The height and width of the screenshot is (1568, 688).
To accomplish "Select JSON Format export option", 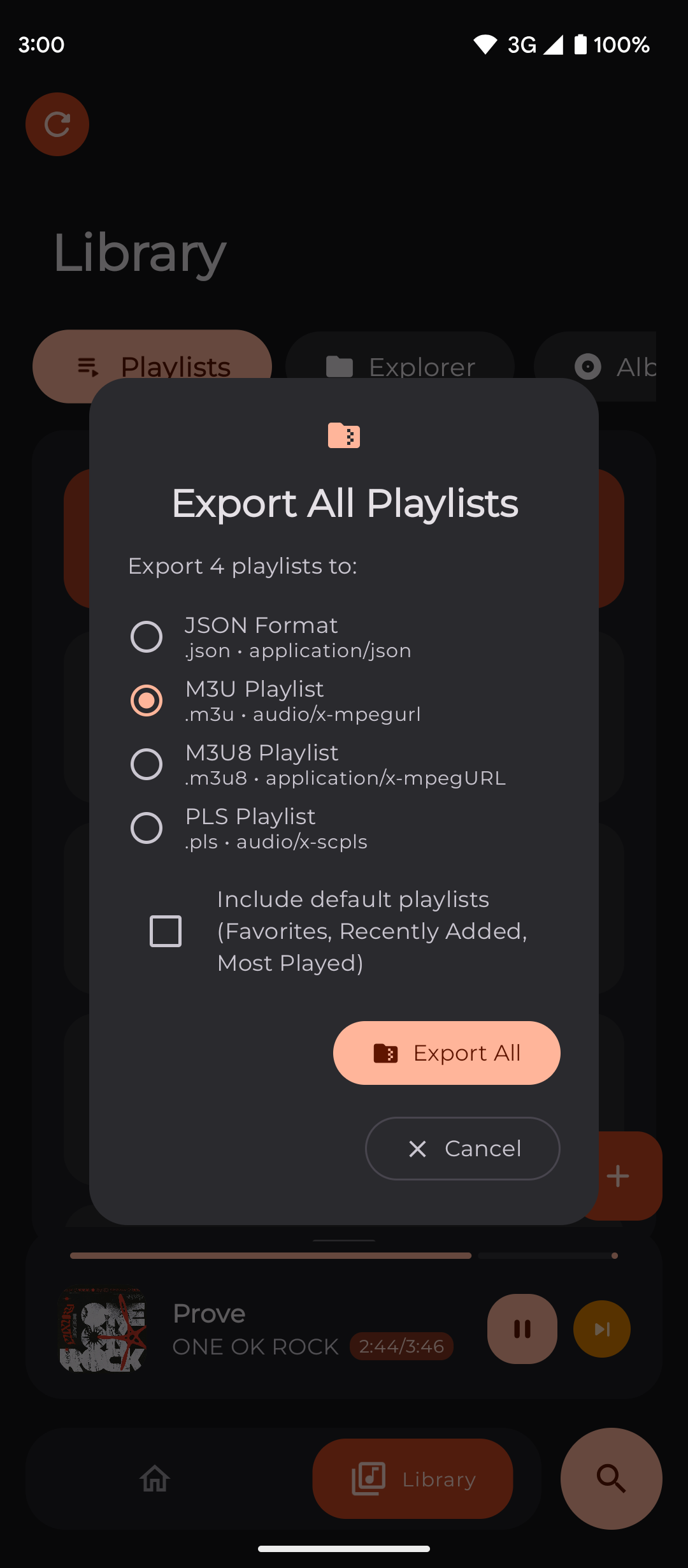I will [x=147, y=637].
